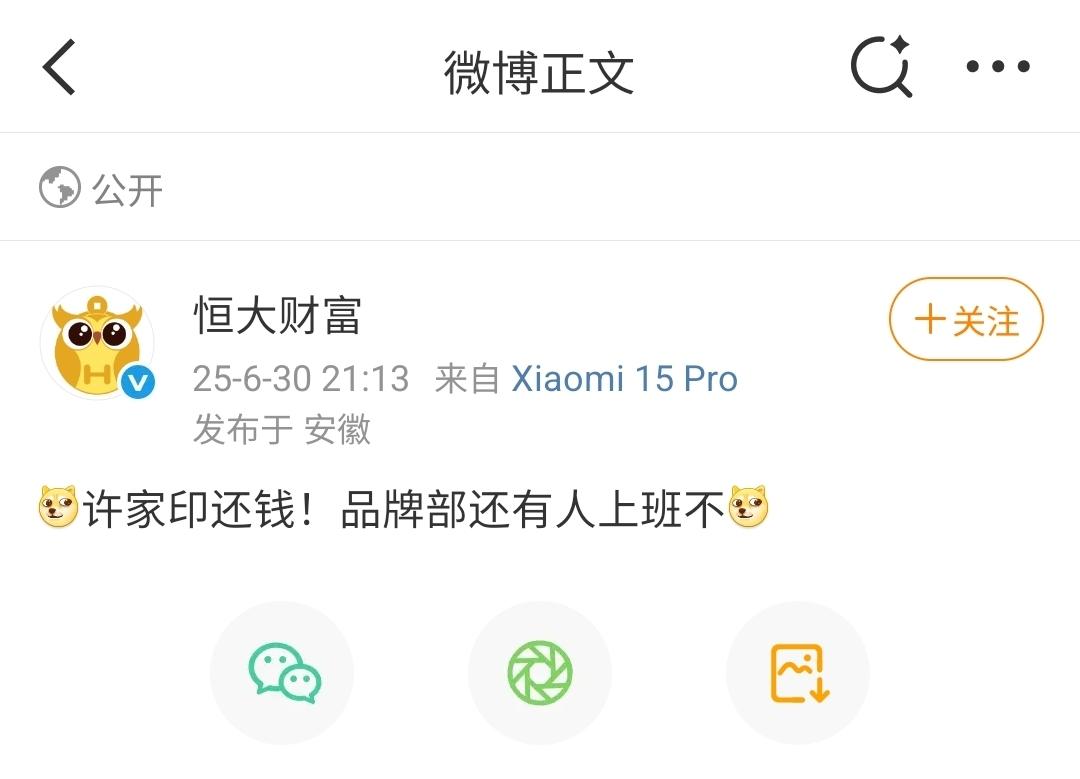Open 恒大财富's profile avatar
The image size is (1080, 779).
(x=97, y=344)
